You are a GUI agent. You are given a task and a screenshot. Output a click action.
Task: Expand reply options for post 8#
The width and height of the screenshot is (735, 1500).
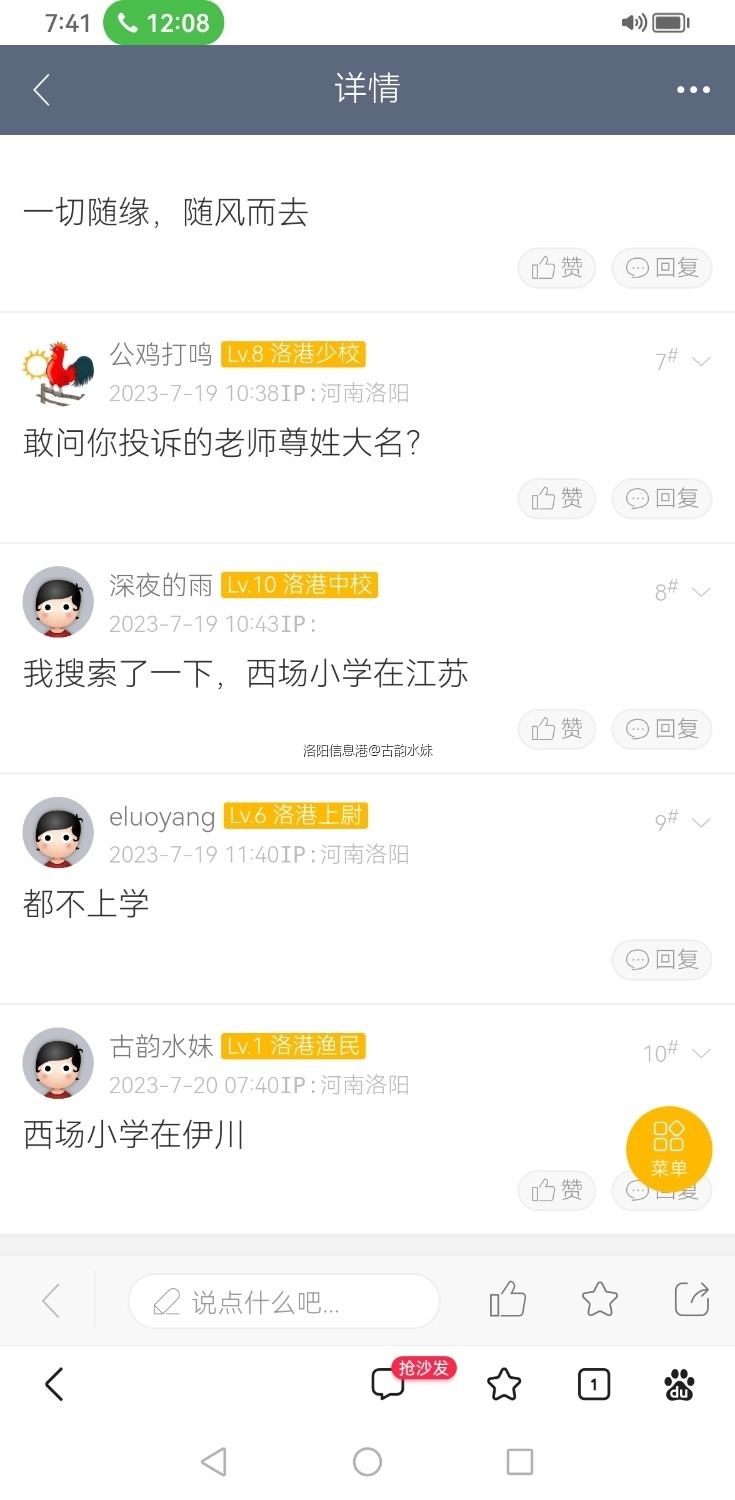point(702,591)
